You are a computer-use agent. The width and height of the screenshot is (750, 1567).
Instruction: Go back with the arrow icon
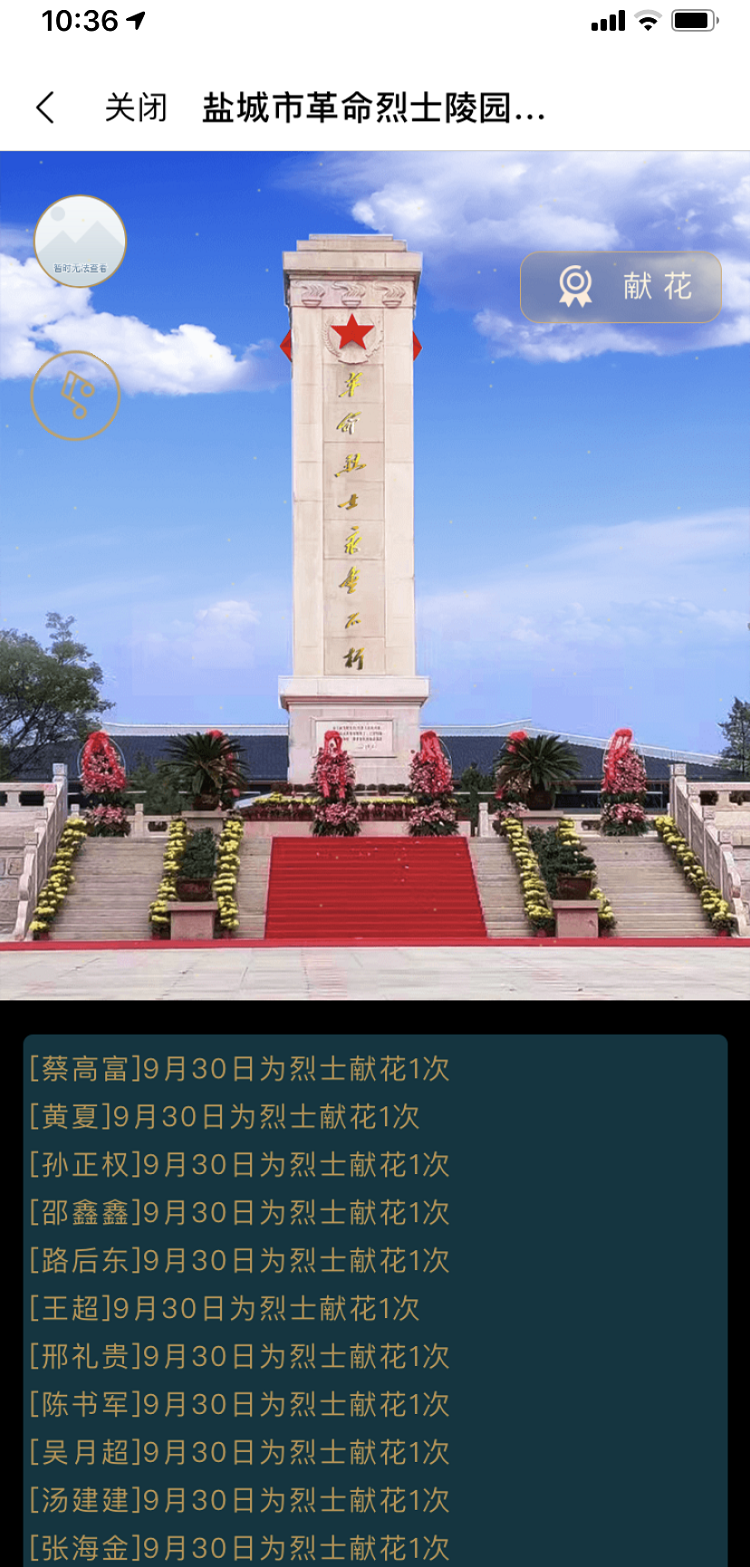pos(45,108)
